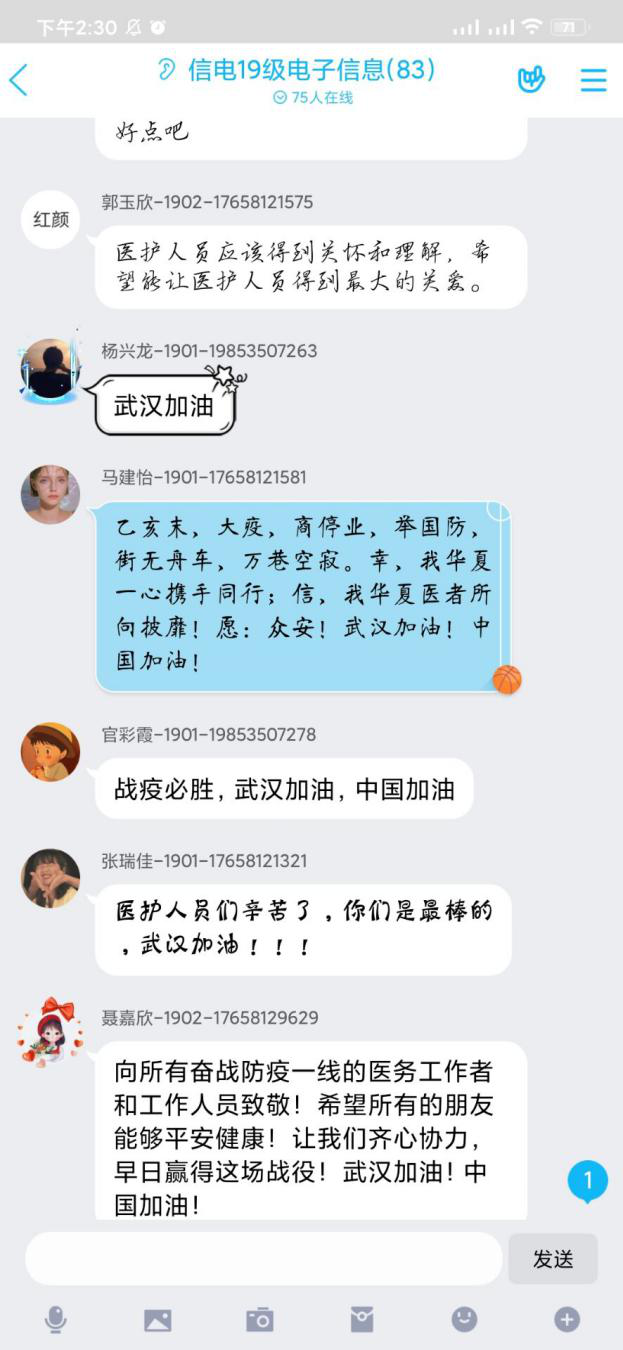Focus the message input field
Image resolution: width=623 pixels, height=1350 pixels.
263,1258
